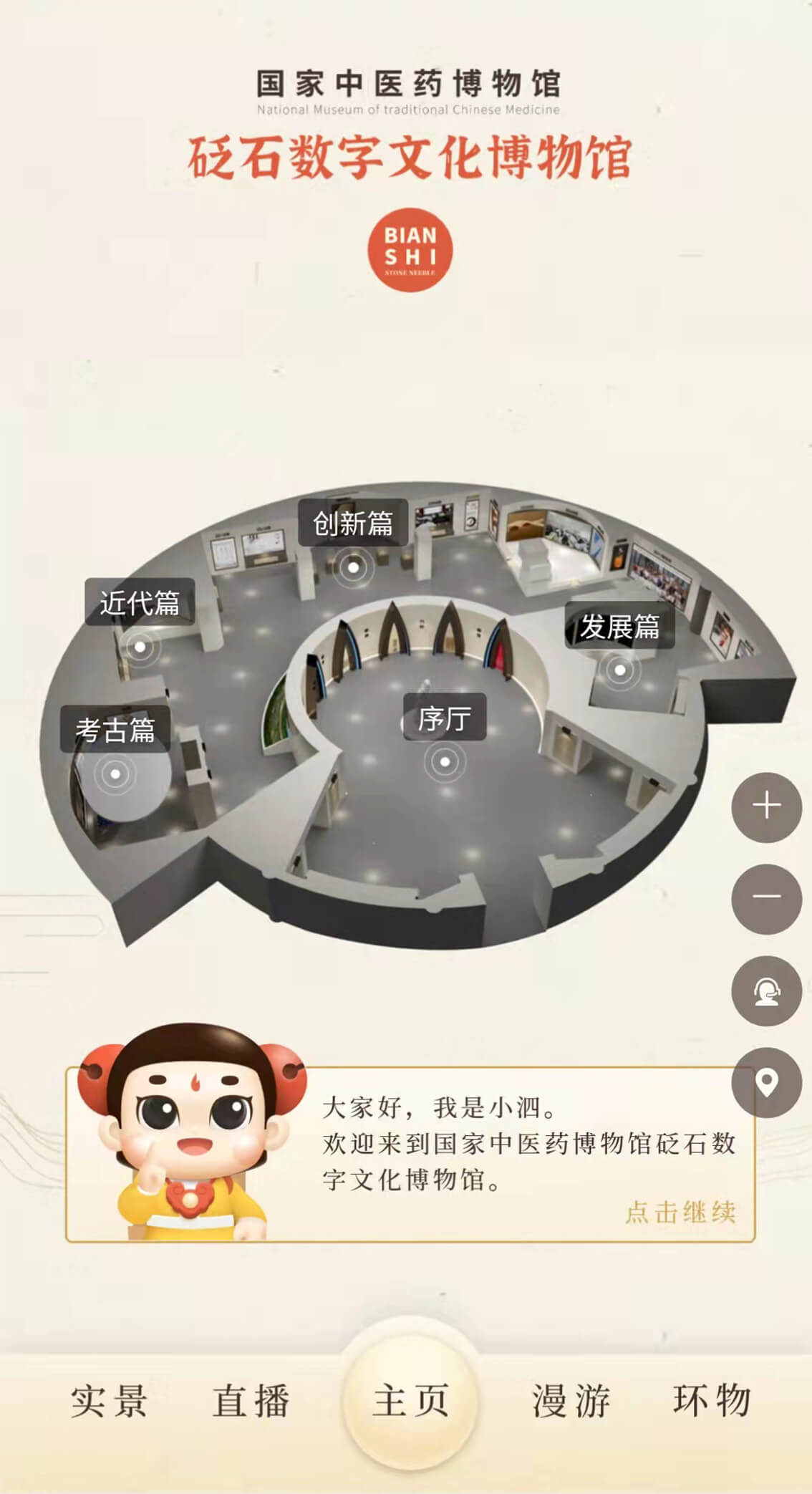This screenshot has height=1494, width=812.
Task: Enter the 近代篇 exhibition area
Action: pyautogui.click(x=140, y=647)
